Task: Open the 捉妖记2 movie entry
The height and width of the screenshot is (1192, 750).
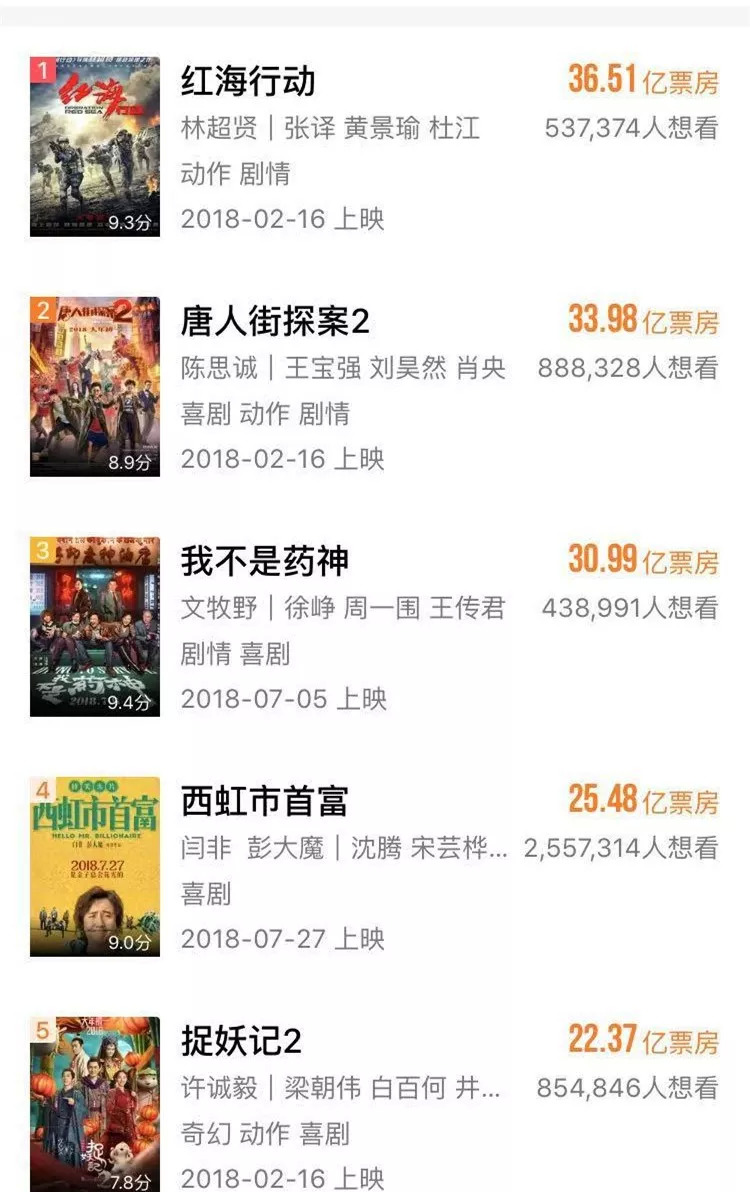Action: point(241,1041)
